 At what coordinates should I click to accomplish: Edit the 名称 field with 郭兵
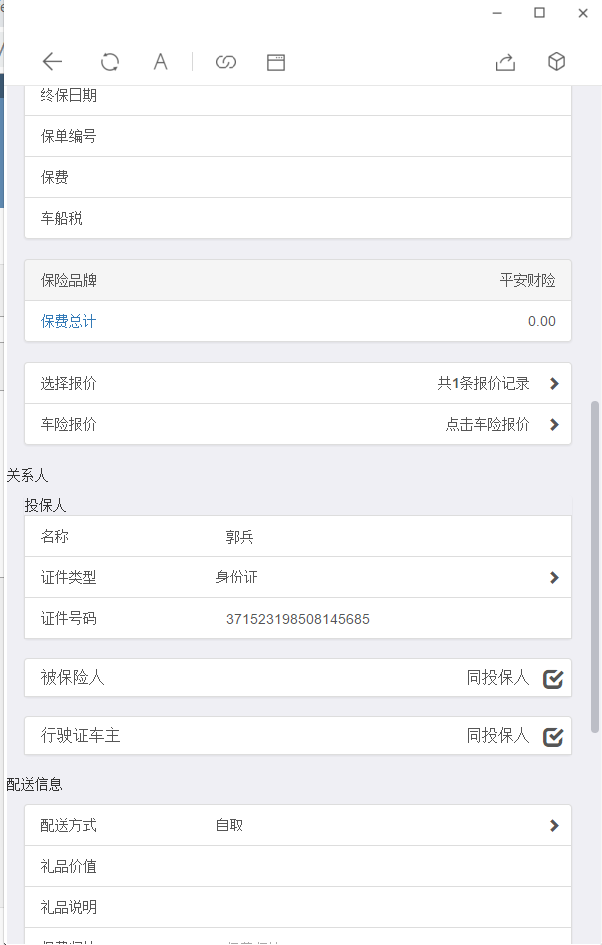point(380,537)
